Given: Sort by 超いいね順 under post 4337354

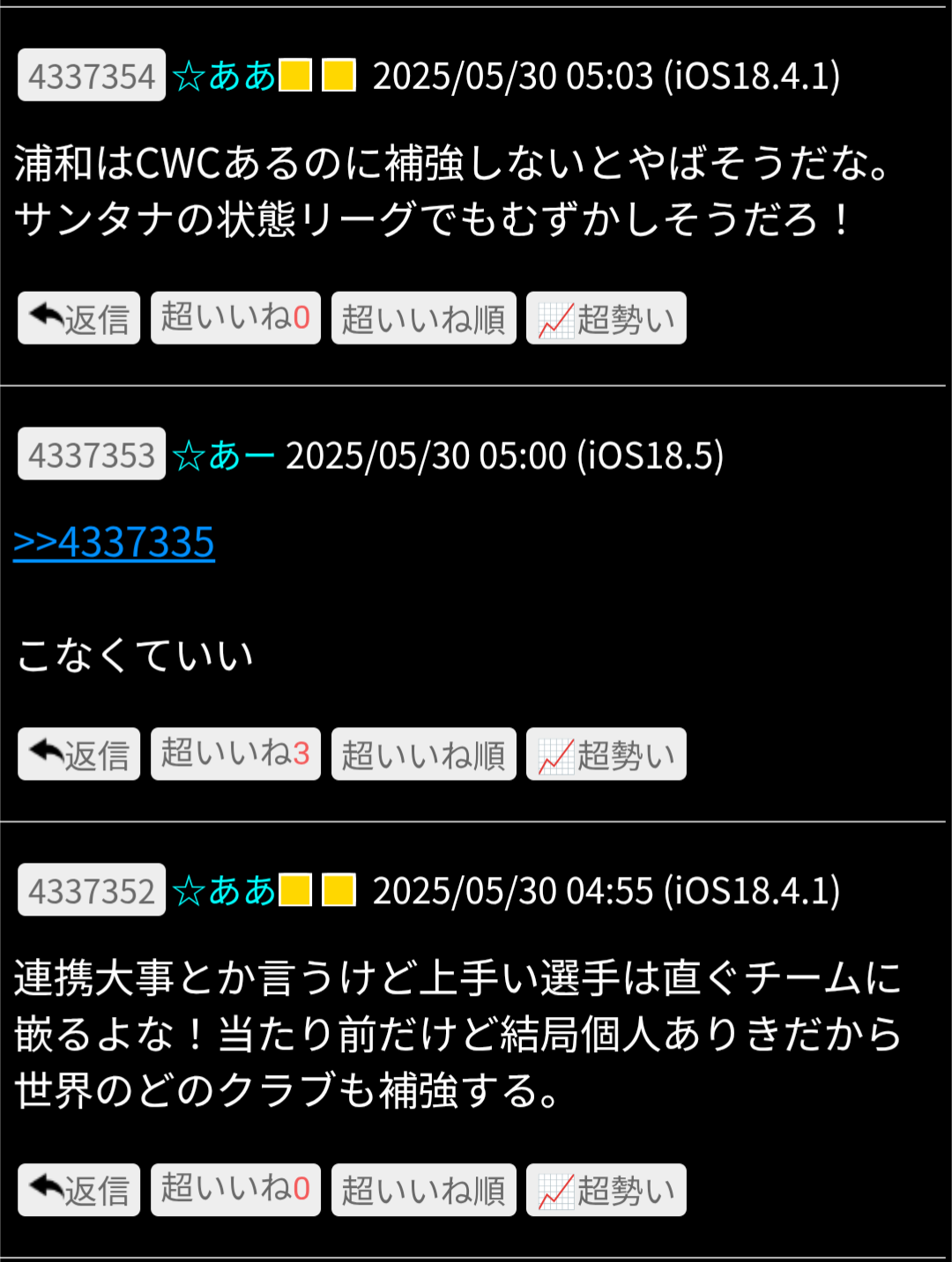Looking at the screenshot, I should (423, 318).
